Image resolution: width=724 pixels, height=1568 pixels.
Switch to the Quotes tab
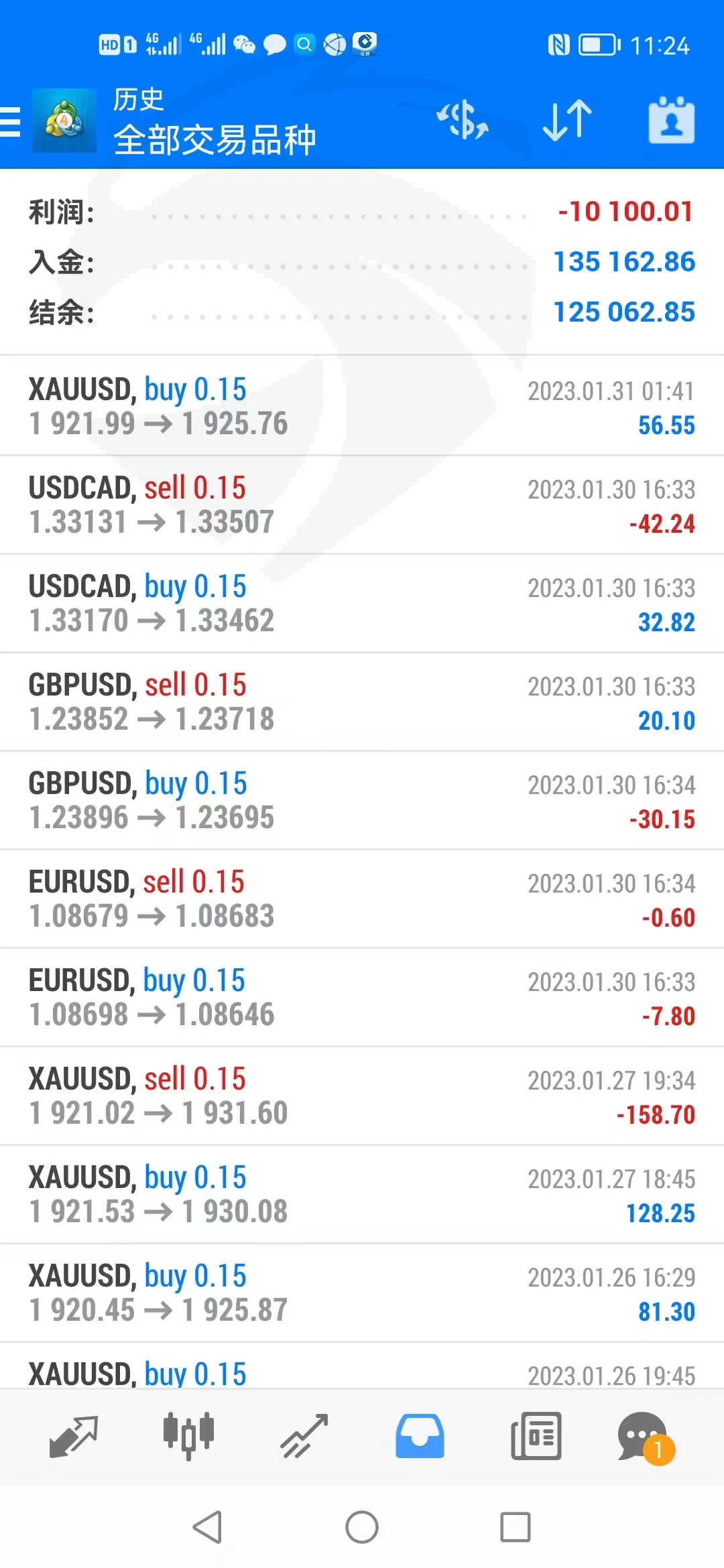(74, 1436)
